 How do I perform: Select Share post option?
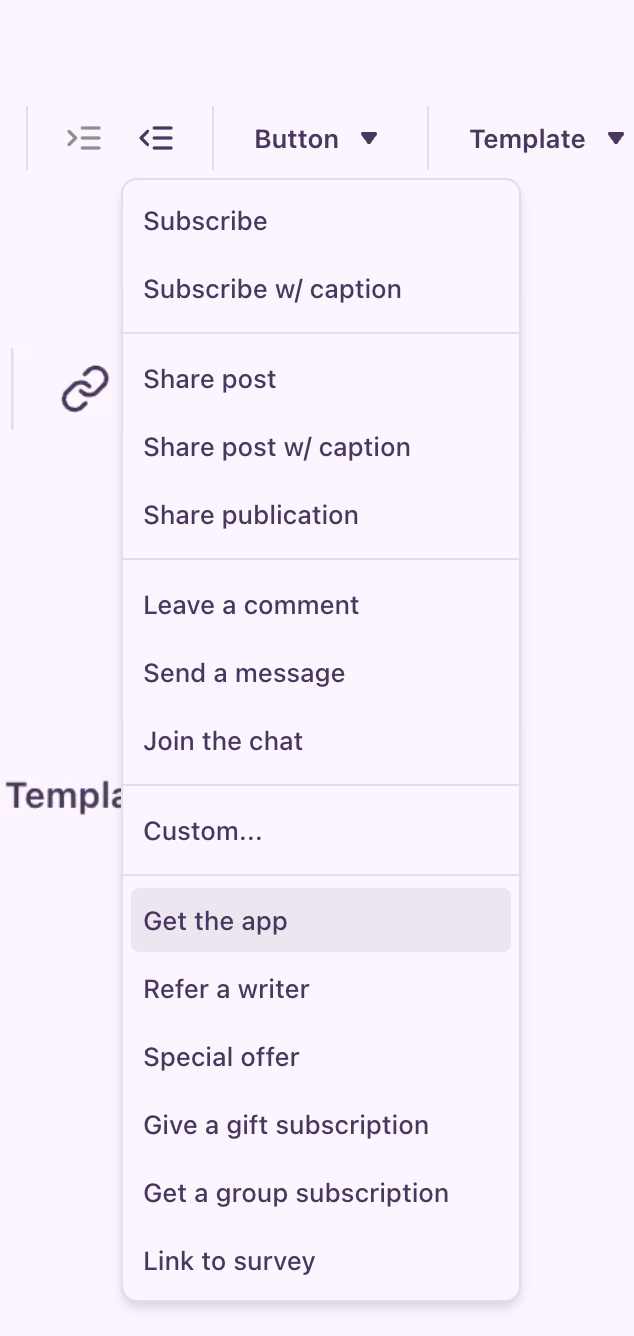coord(209,379)
